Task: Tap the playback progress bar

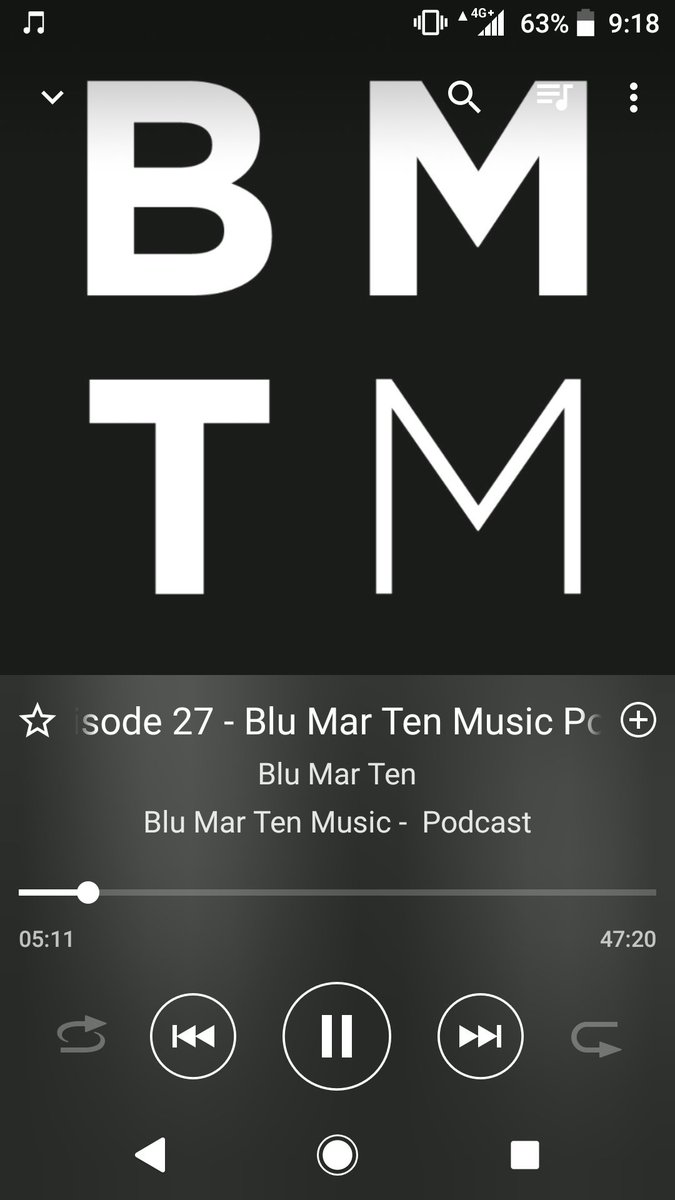Action: (x=337, y=892)
